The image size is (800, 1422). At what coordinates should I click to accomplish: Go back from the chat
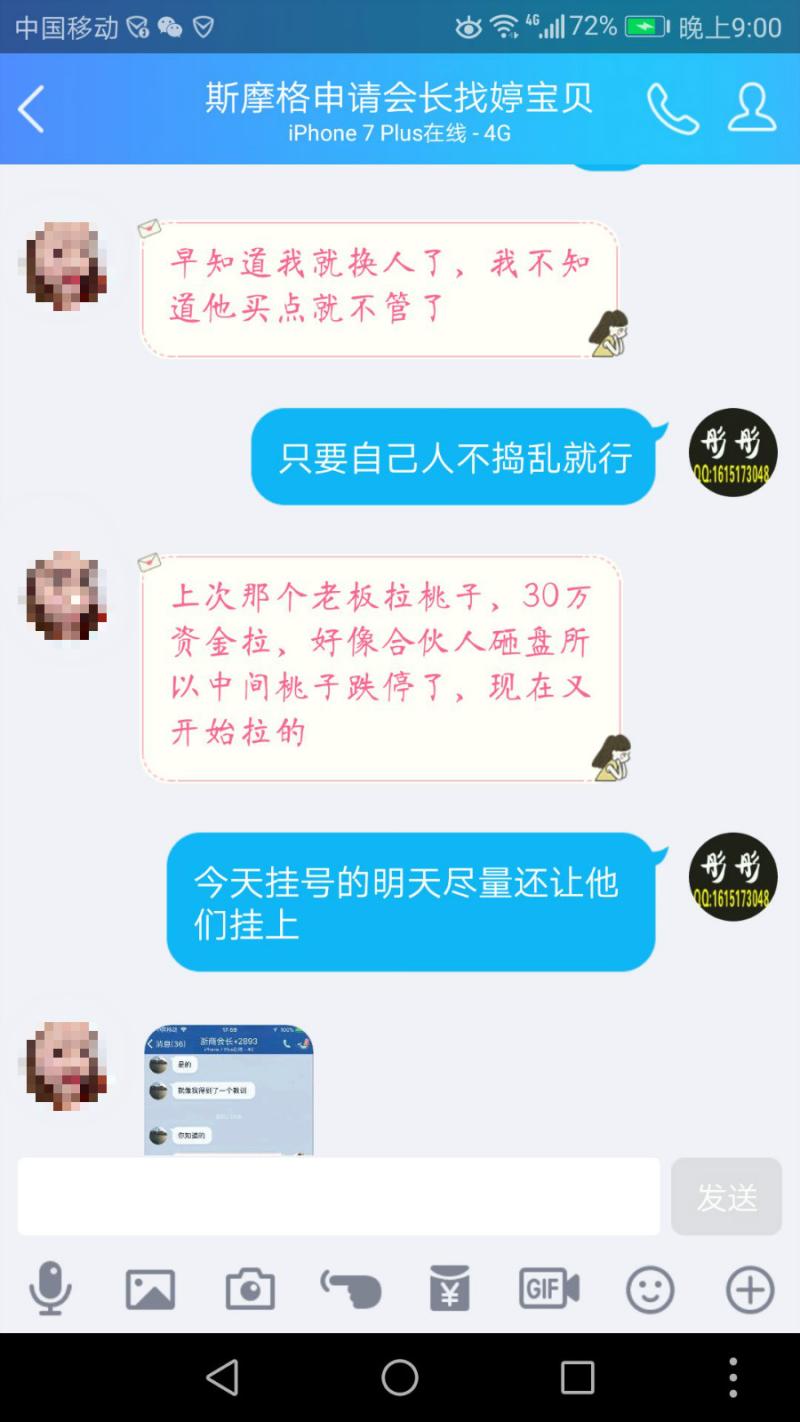click(x=32, y=108)
